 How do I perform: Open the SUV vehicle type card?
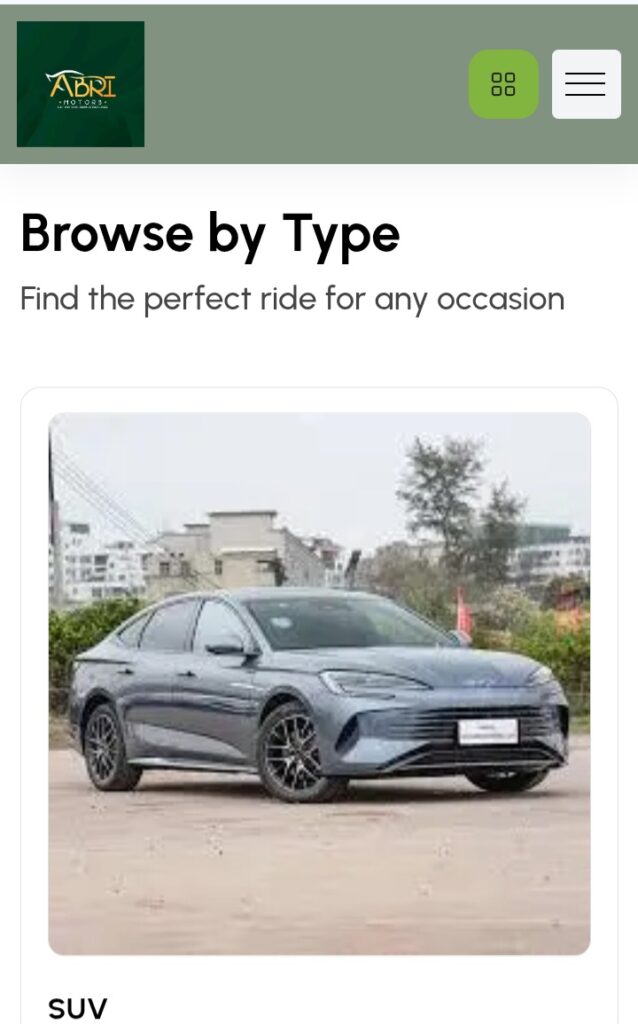point(319,683)
